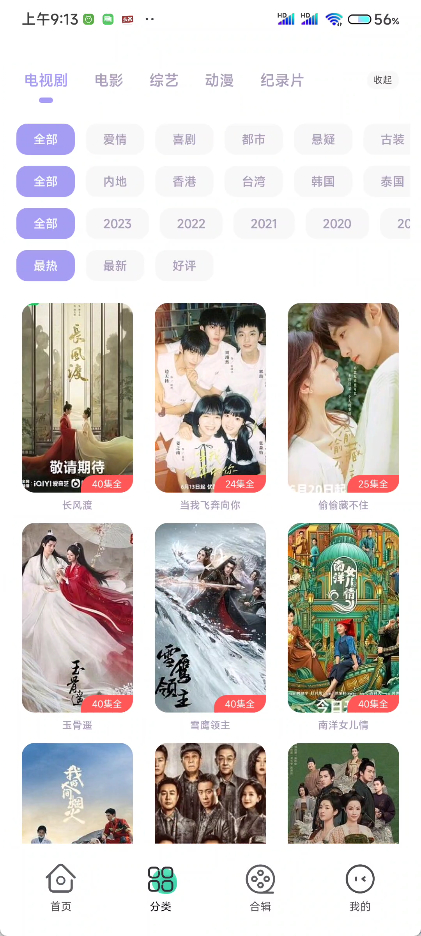This screenshot has width=421, height=936.
Task: Open the 南洋女儿情 show card
Action: click(x=343, y=618)
